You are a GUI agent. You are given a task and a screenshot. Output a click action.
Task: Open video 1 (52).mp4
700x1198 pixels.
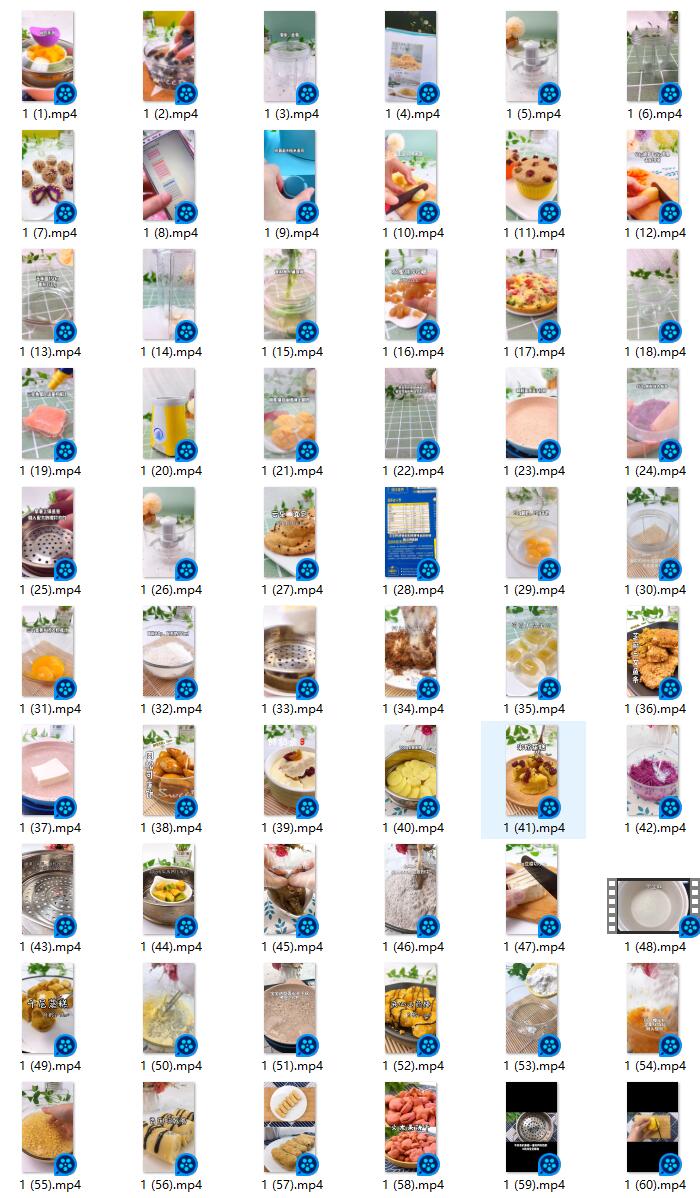(x=411, y=1008)
